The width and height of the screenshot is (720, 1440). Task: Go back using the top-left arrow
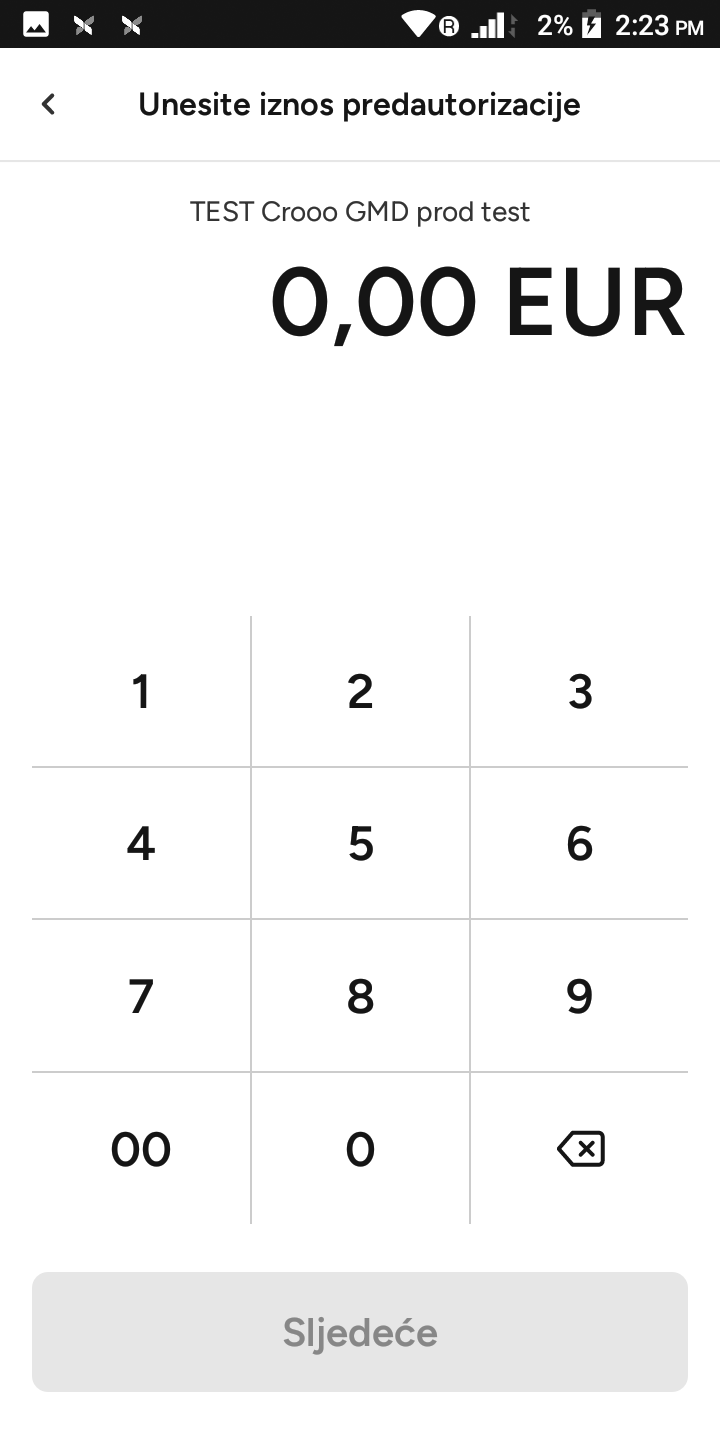48,104
